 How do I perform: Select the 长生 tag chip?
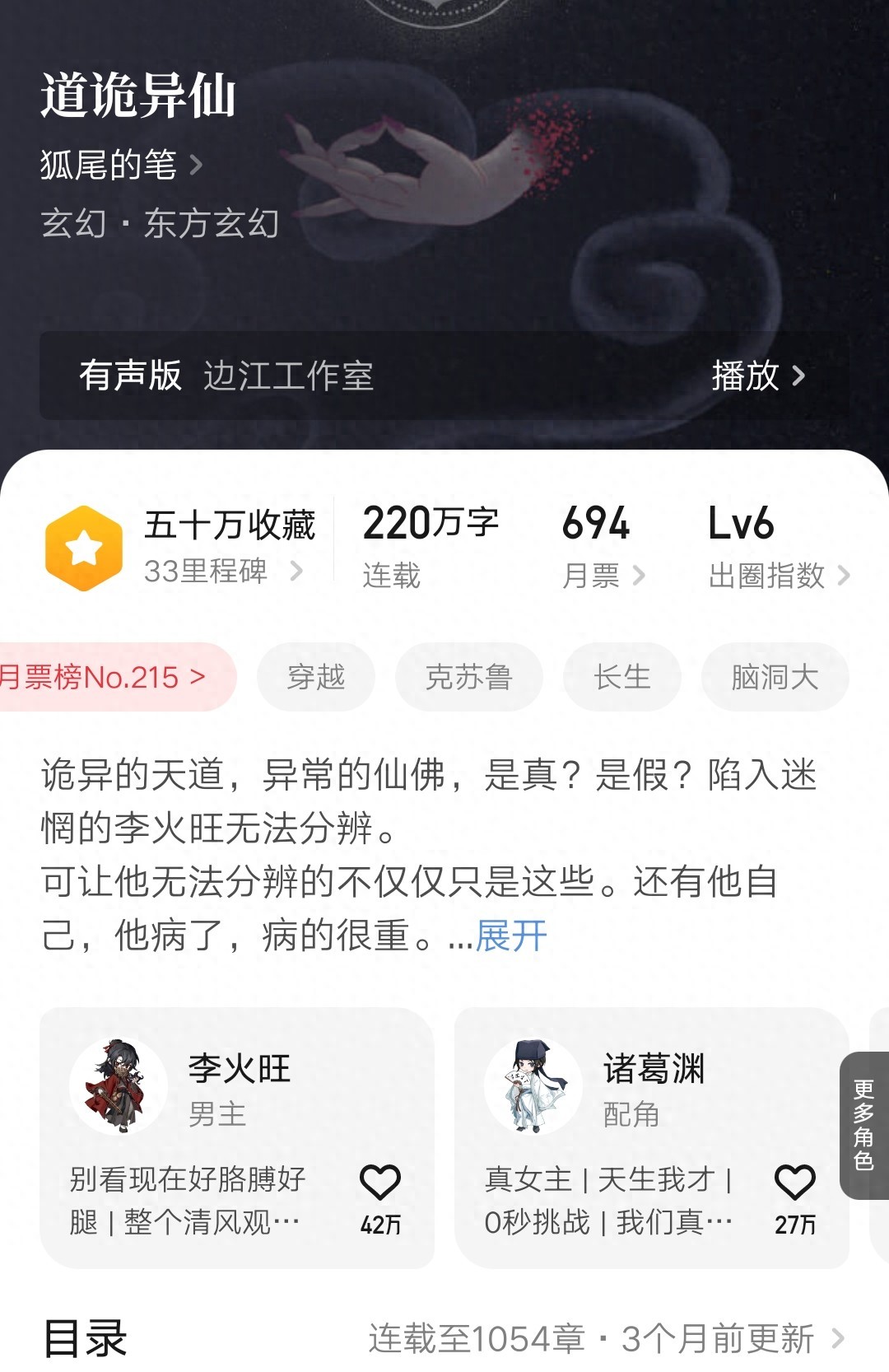point(621,677)
